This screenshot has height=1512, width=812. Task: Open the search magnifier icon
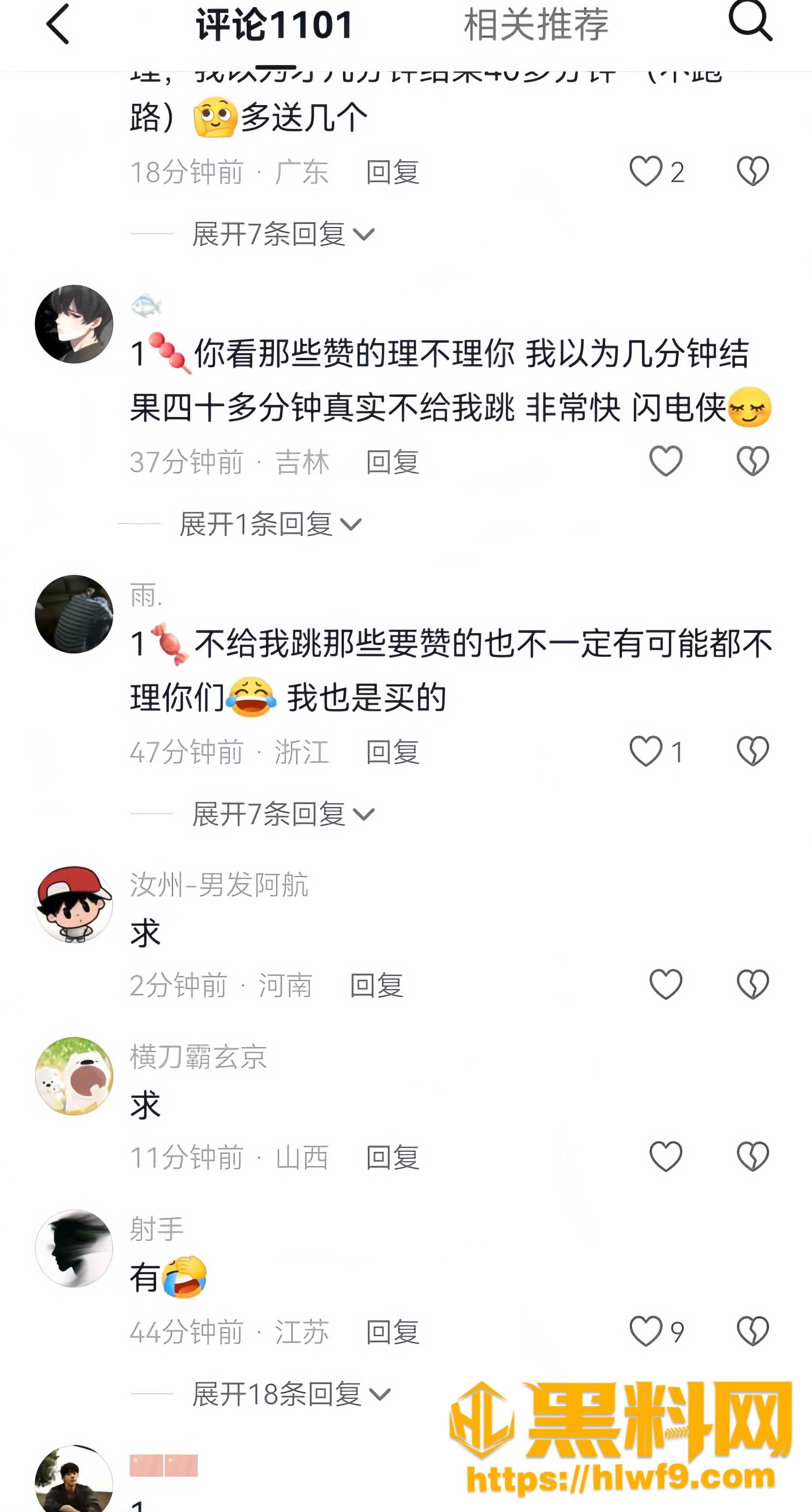pos(750,21)
